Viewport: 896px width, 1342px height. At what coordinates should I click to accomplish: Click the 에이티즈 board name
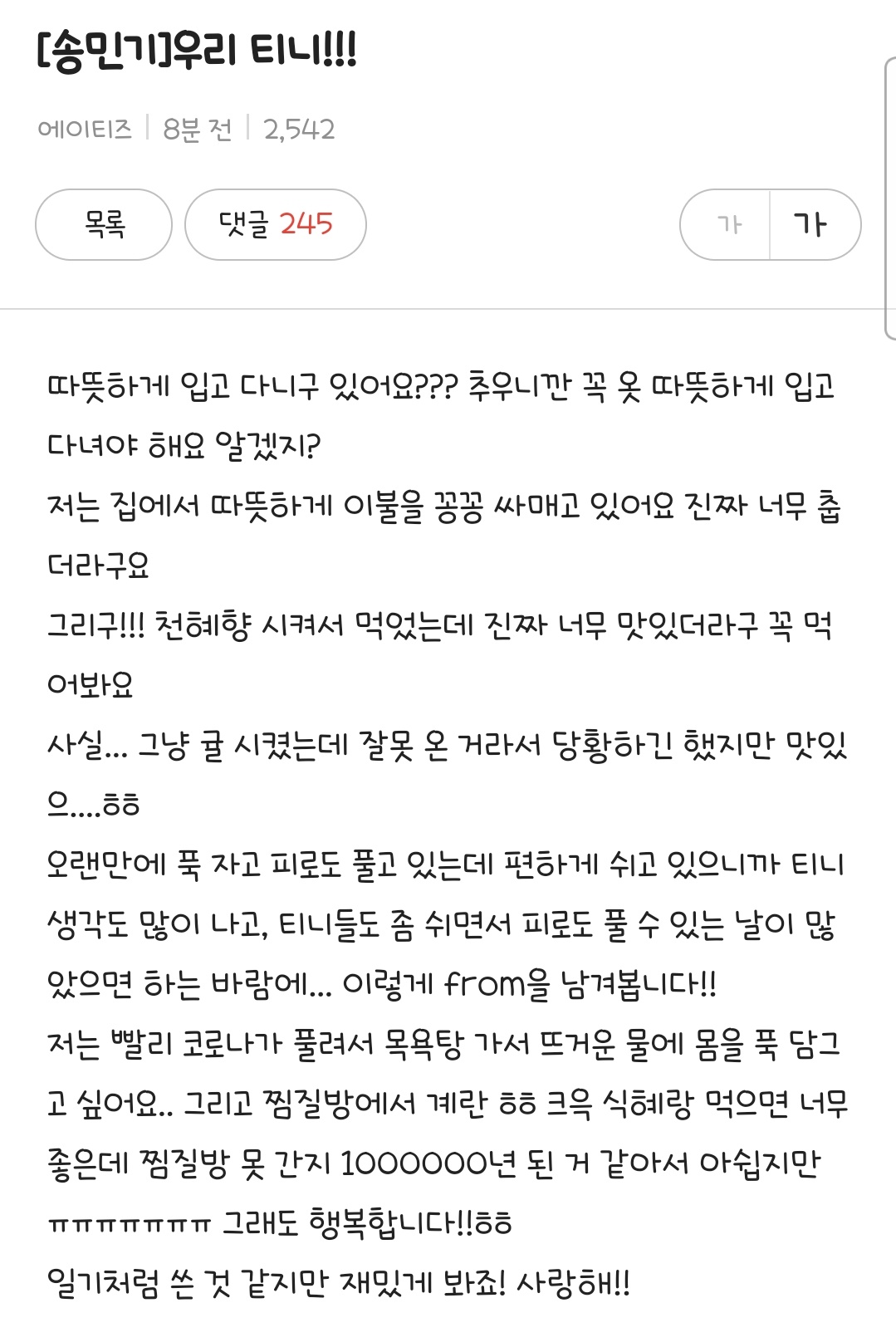click(x=88, y=128)
